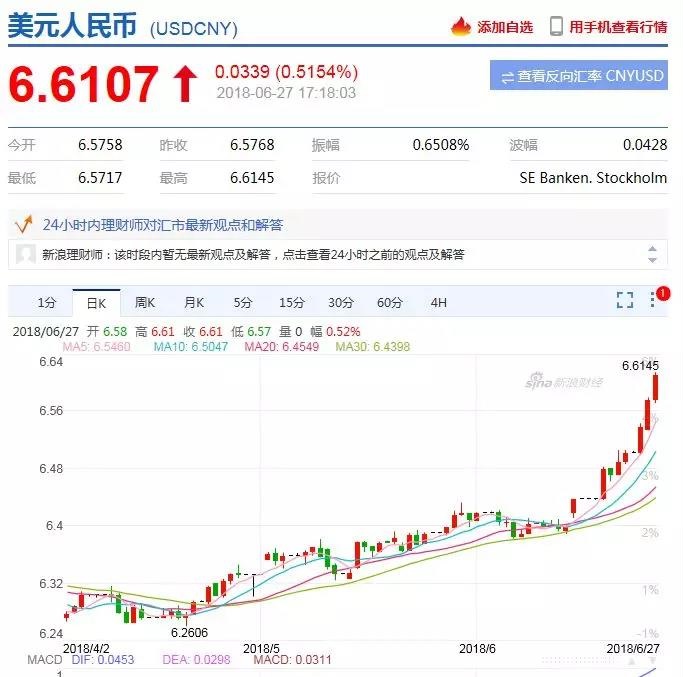Select the 日K chart tab
Screen dimensions: 683x677
tap(96, 302)
